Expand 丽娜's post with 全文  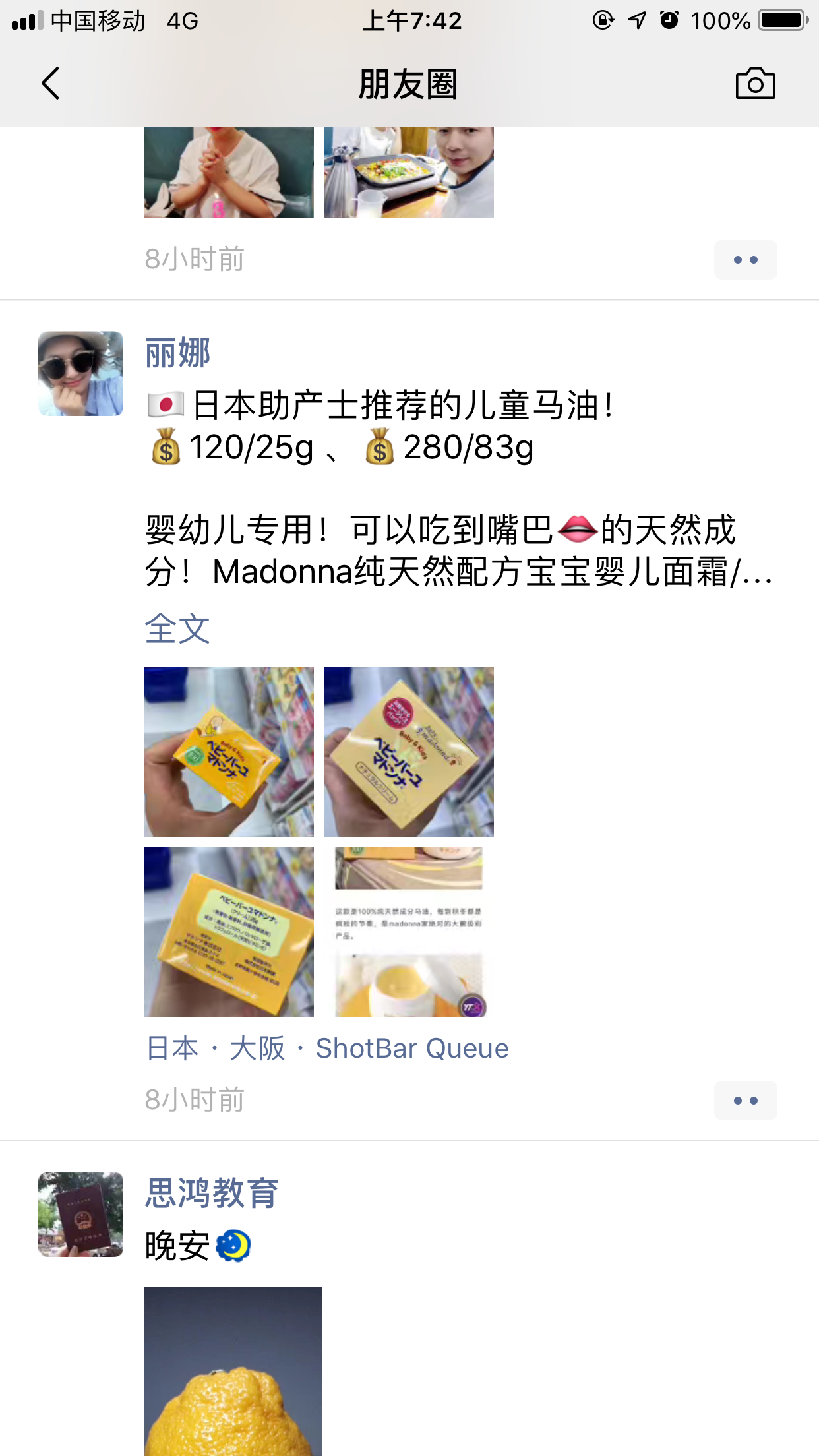click(x=177, y=628)
